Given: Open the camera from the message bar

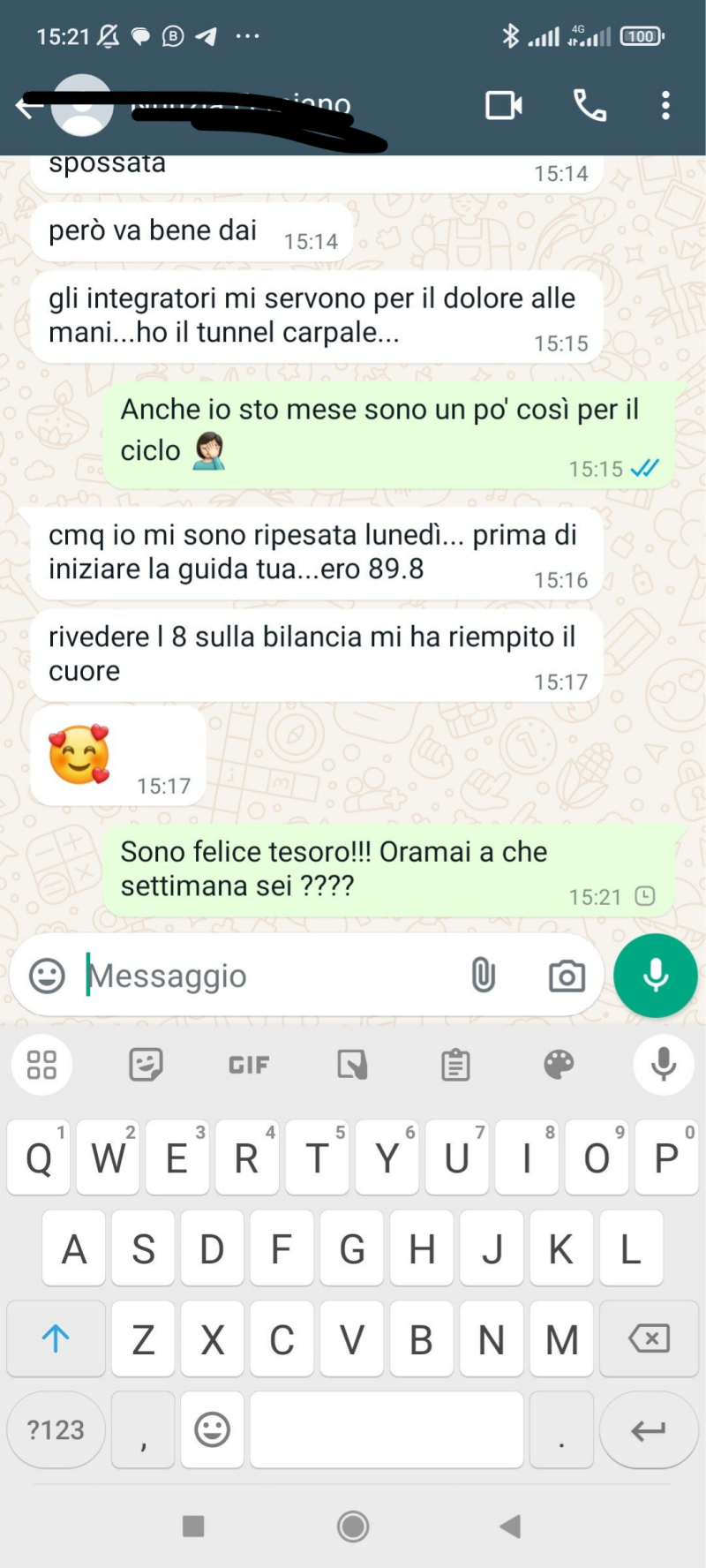Looking at the screenshot, I should (x=567, y=976).
